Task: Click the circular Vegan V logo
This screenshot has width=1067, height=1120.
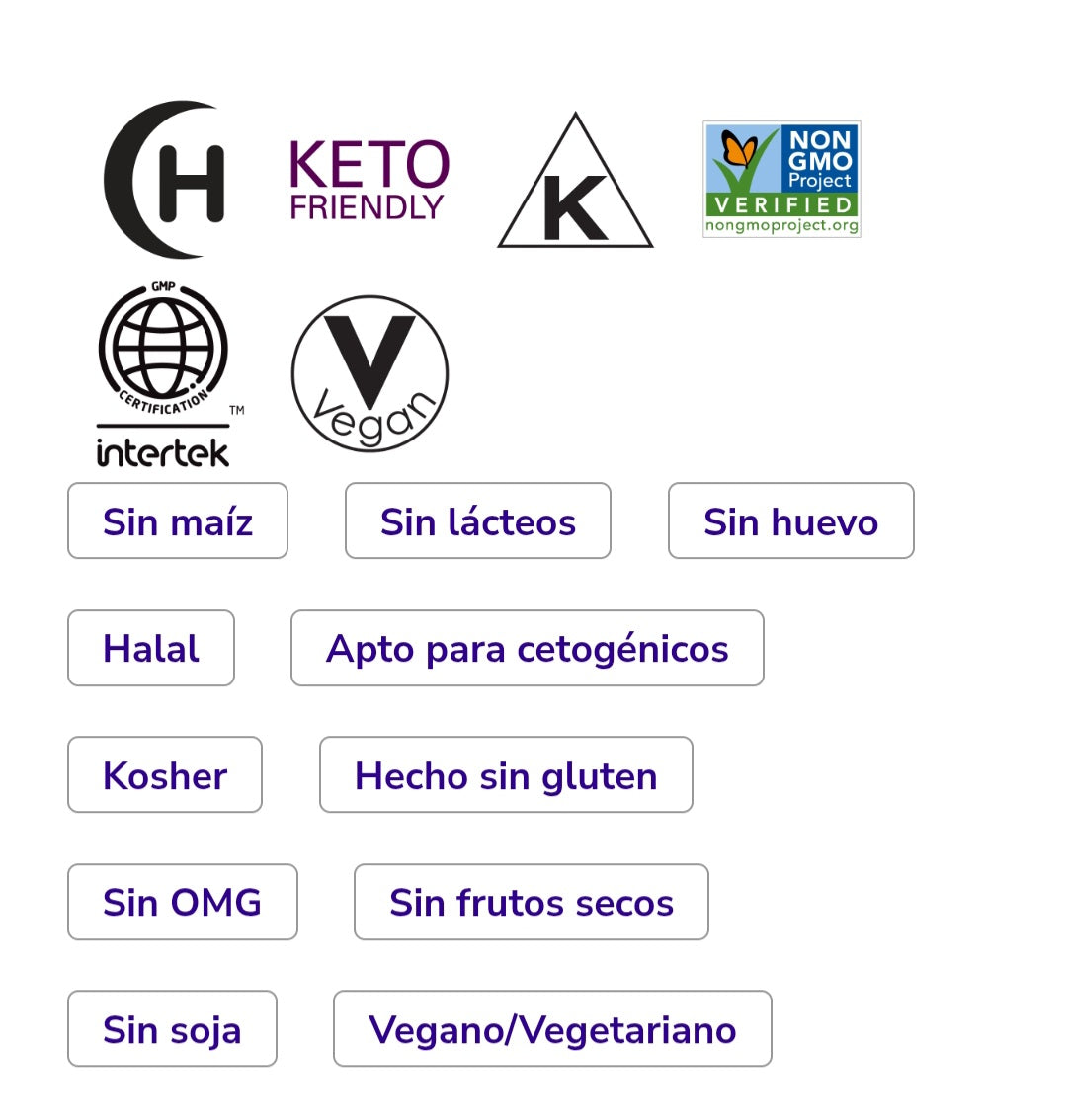Action: tap(370, 373)
